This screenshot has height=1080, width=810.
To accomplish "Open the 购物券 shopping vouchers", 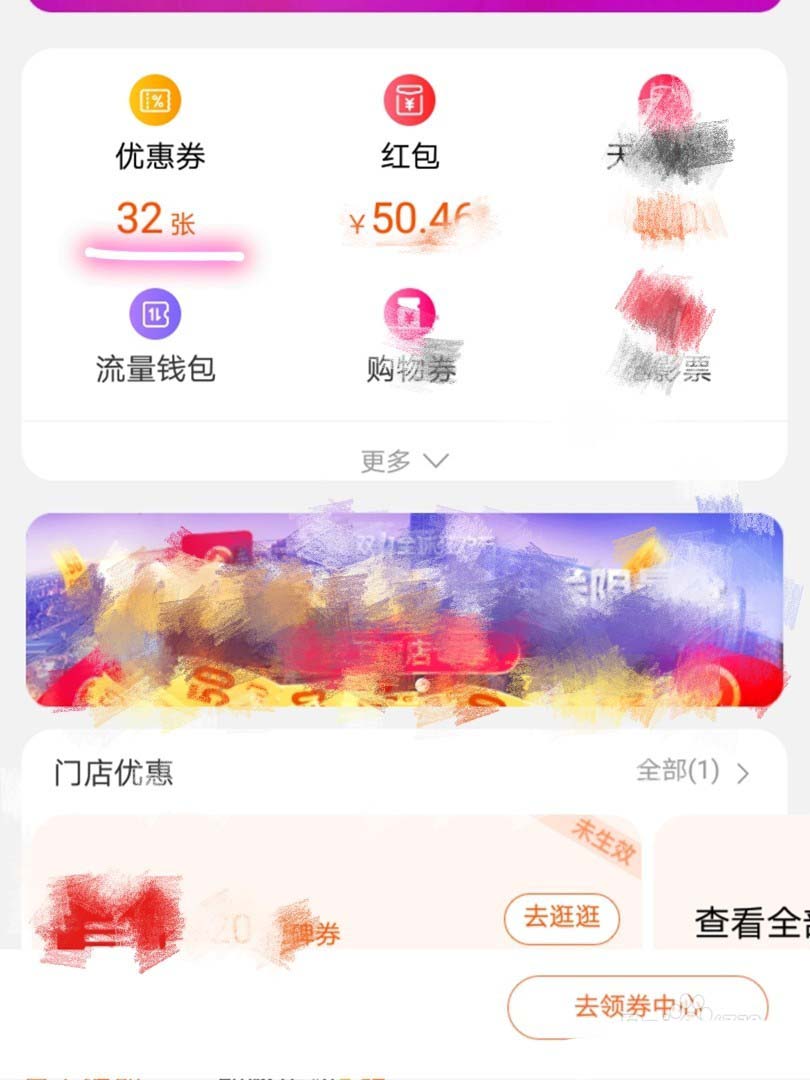I will pos(410,340).
